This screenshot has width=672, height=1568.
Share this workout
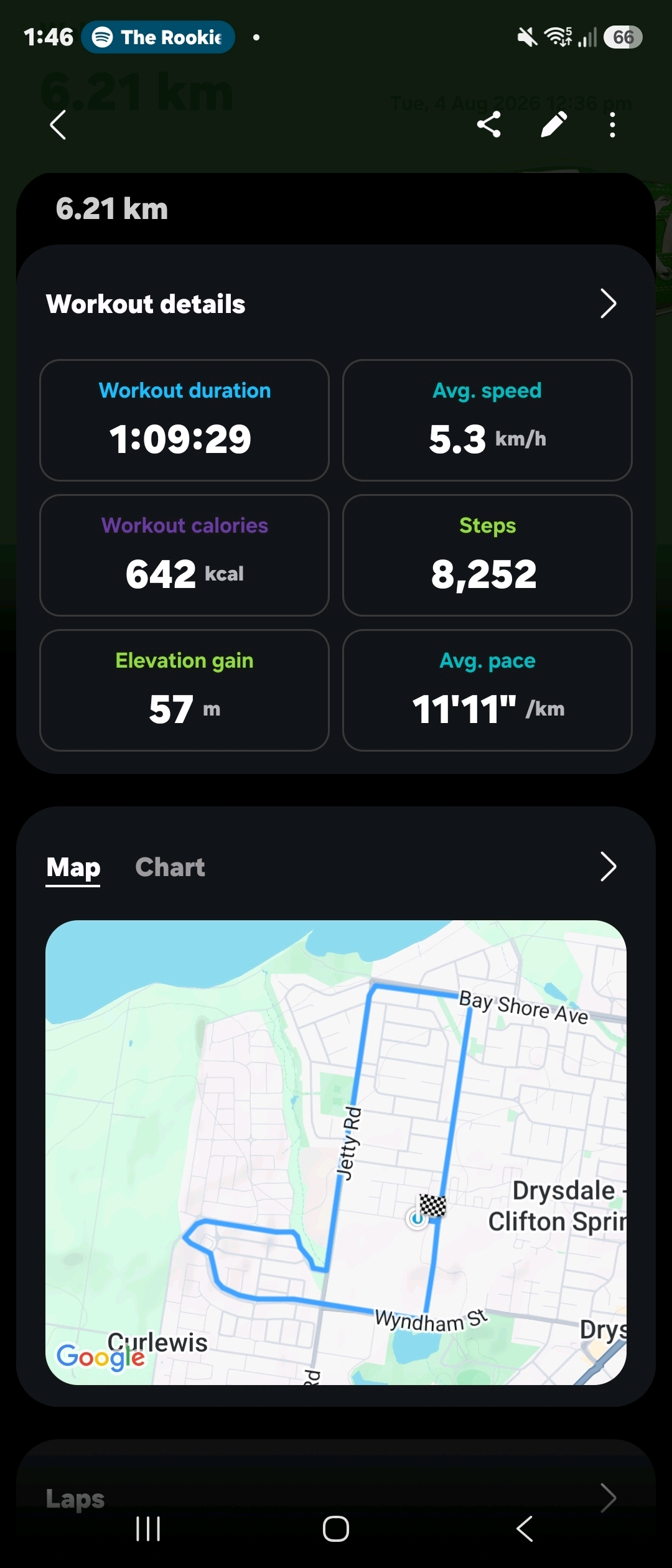489,124
